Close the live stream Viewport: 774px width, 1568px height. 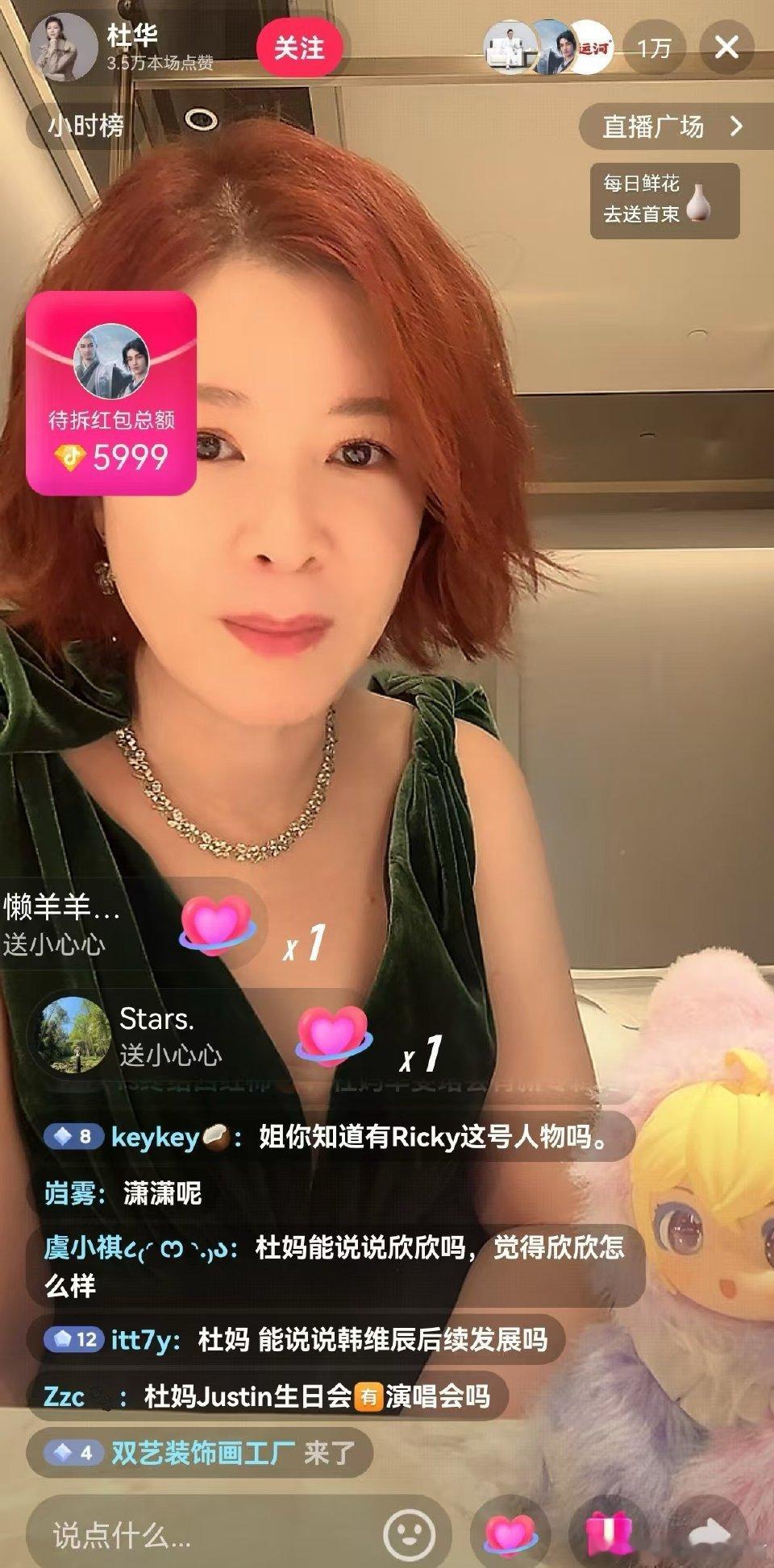(726, 47)
